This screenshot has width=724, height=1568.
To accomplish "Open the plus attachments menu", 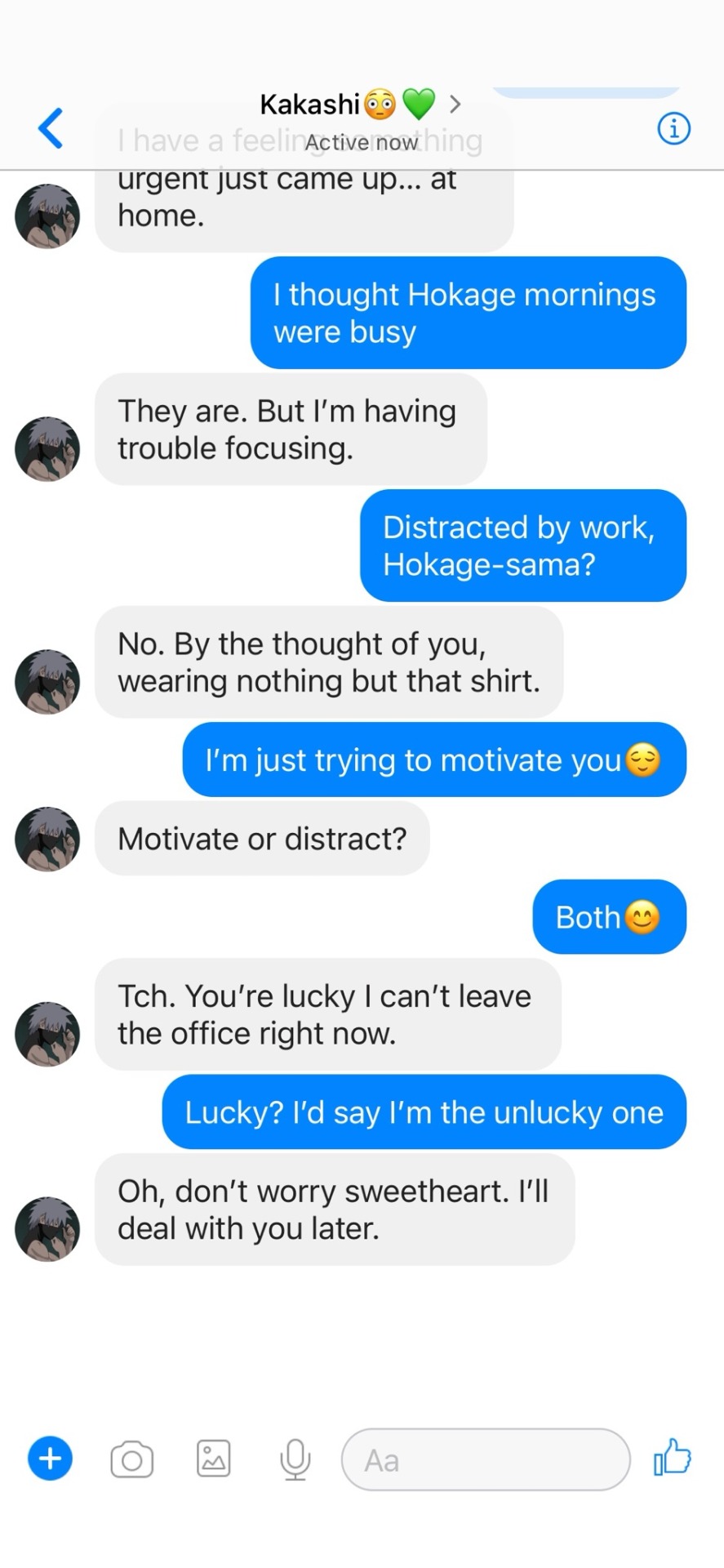I will pyautogui.click(x=51, y=1459).
